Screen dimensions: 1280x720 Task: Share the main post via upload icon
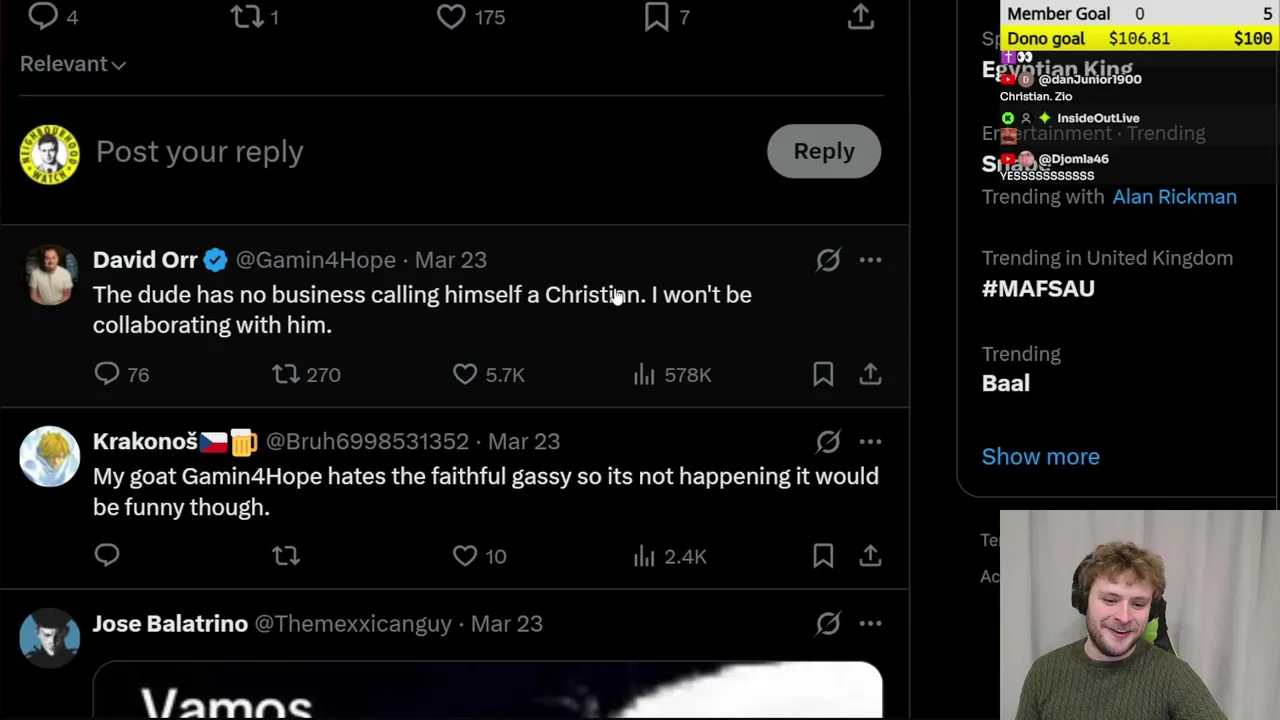(x=860, y=17)
